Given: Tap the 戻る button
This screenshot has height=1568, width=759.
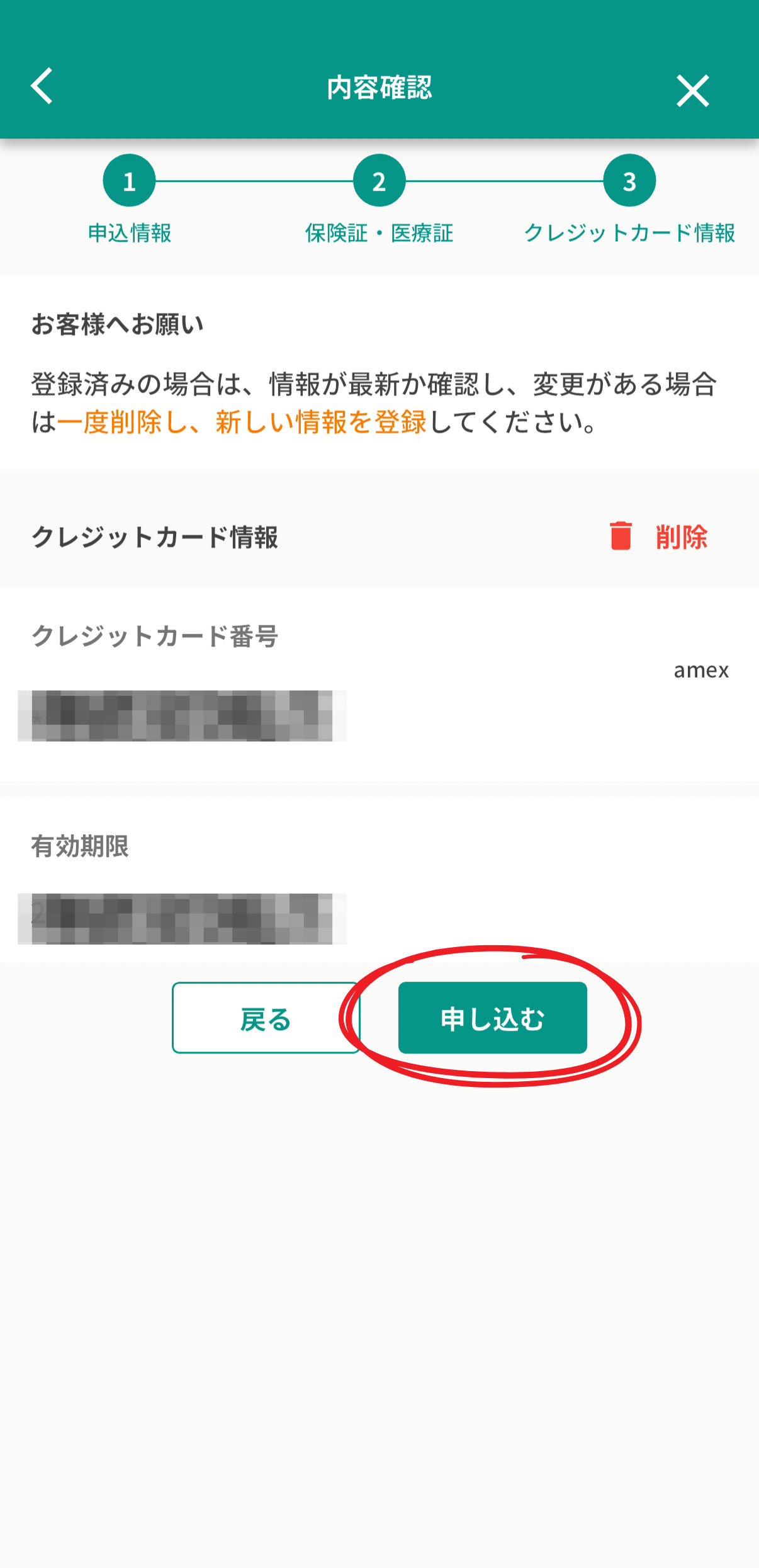Looking at the screenshot, I should (x=266, y=1018).
